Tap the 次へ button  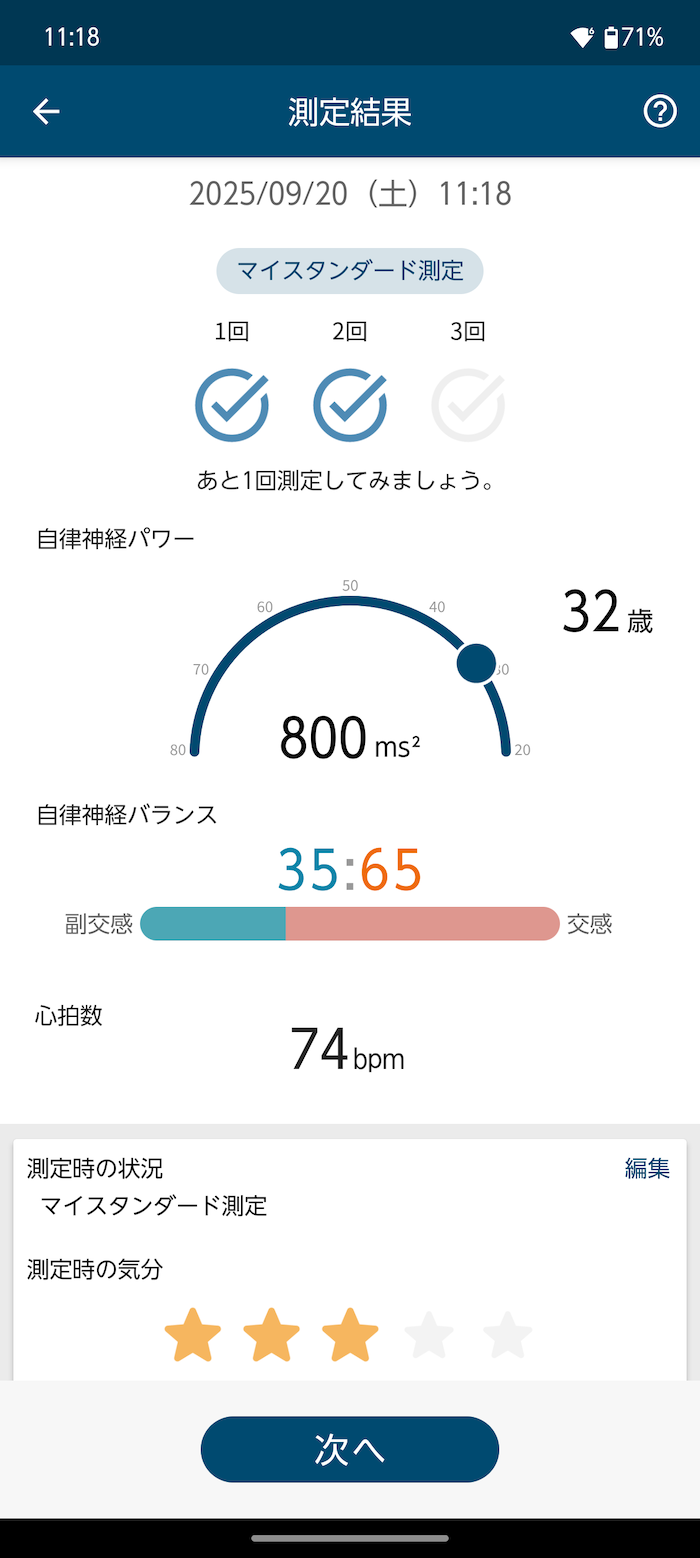(x=350, y=1449)
